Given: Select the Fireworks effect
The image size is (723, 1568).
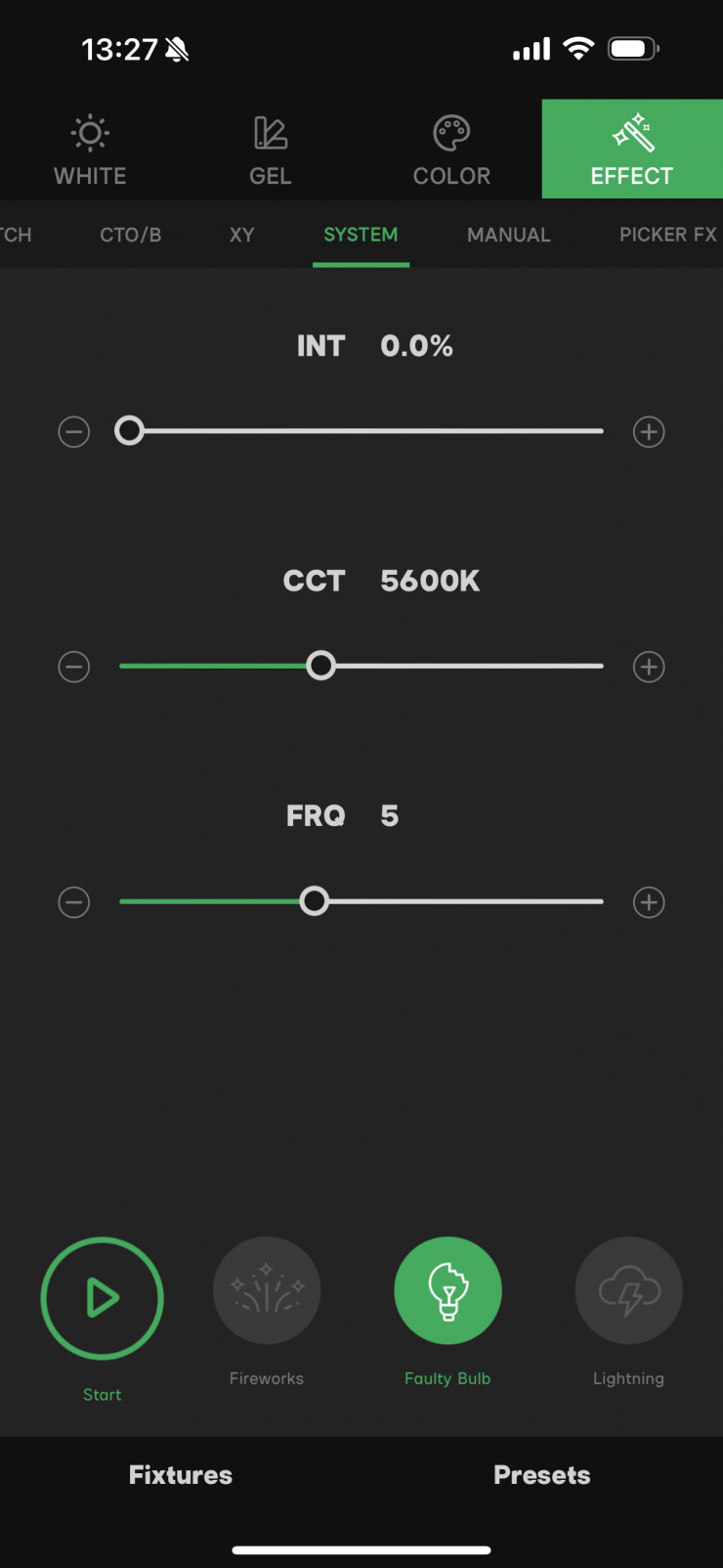Looking at the screenshot, I should [267, 1290].
